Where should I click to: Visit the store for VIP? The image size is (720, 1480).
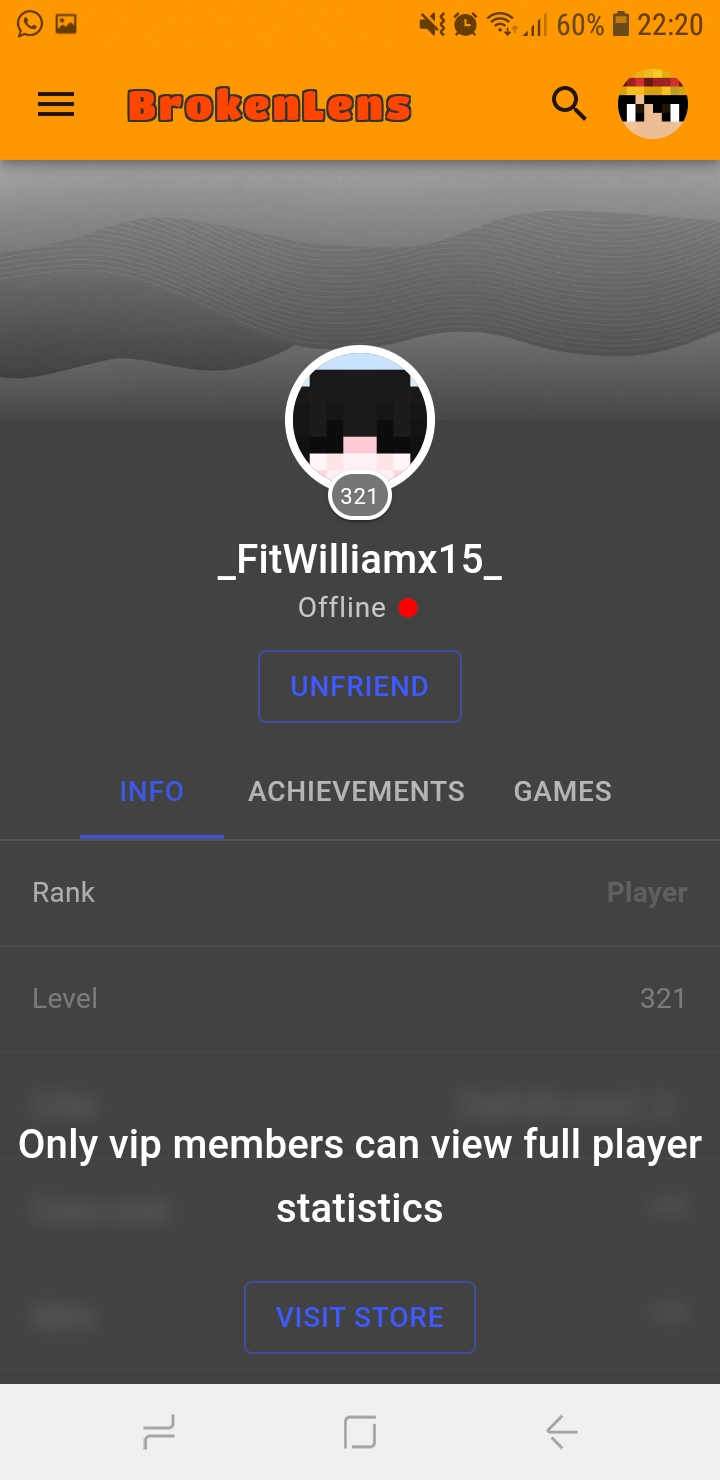click(360, 1317)
